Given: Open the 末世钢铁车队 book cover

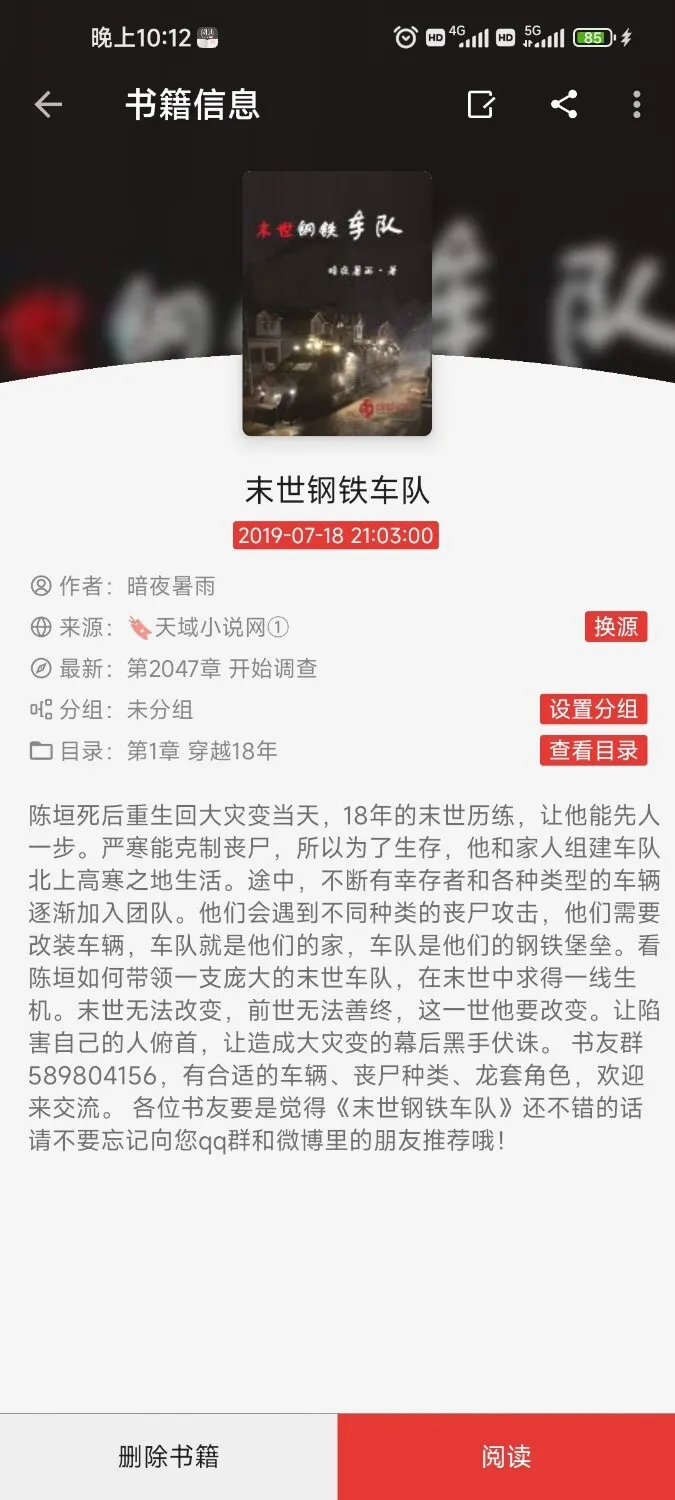Looking at the screenshot, I should [337, 303].
